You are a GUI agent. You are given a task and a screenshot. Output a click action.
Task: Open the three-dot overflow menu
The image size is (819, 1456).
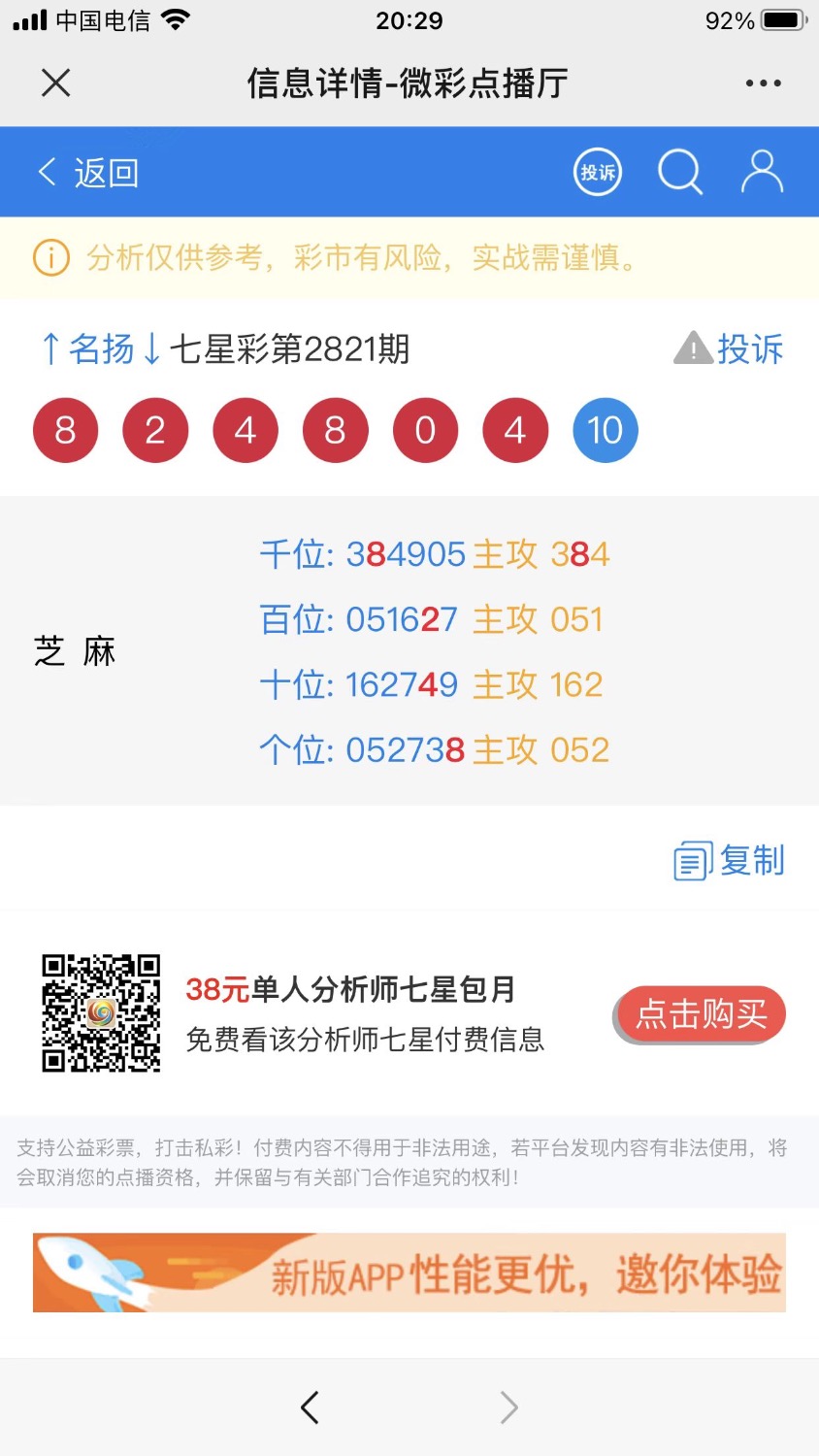tap(763, 83)
